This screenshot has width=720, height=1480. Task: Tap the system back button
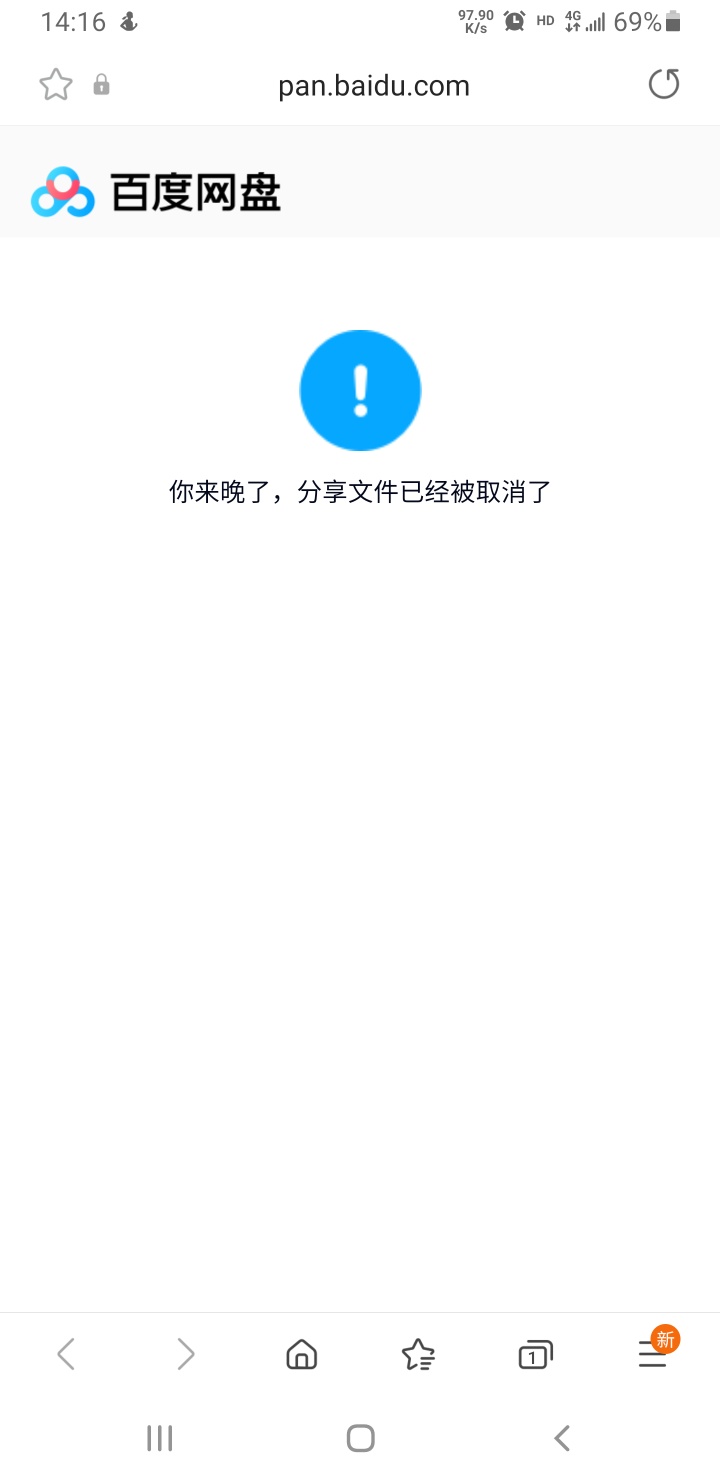tap(562, 1438)
